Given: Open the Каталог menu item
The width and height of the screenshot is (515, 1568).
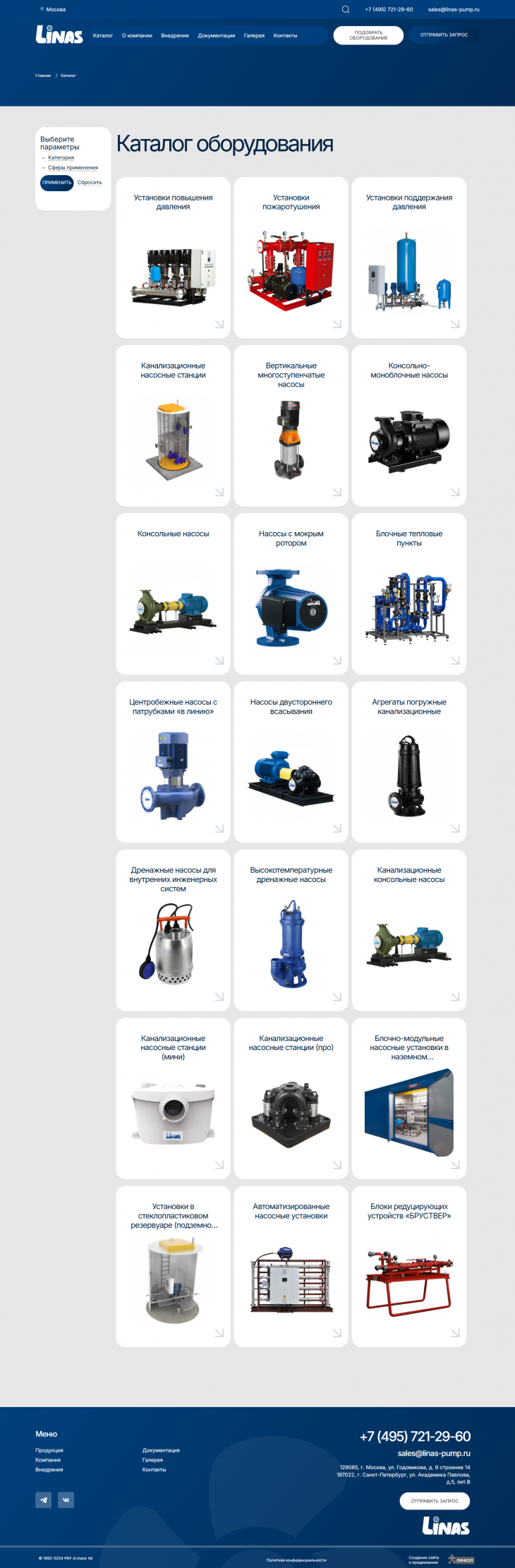Looking at the screenshot, I should [103, 35].
